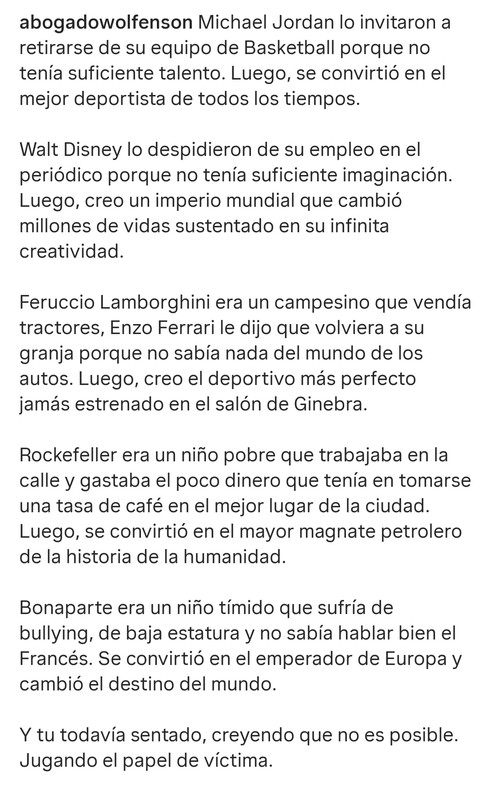Open the abogadowolfenson profile

point(106,23)
